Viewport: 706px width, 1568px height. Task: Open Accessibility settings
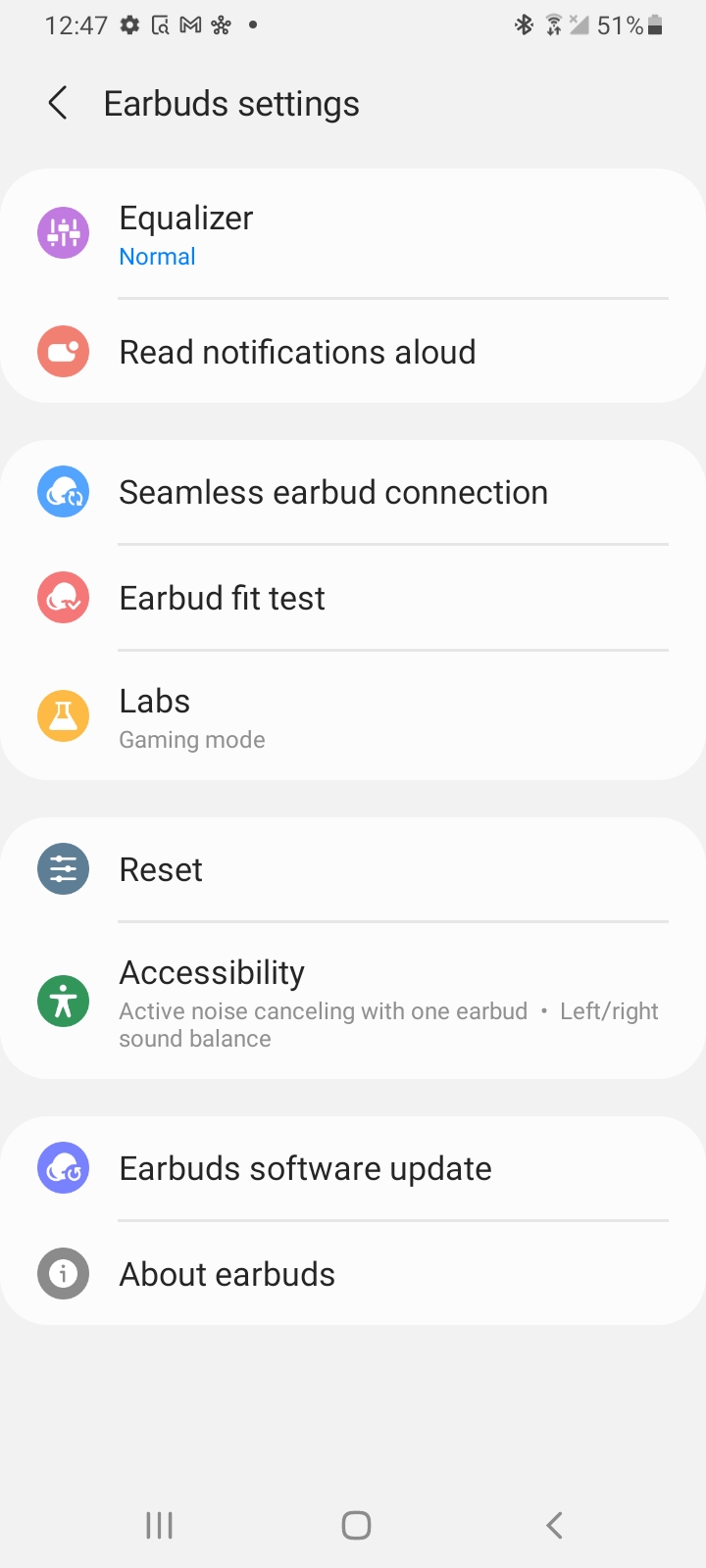(353, 1002)
